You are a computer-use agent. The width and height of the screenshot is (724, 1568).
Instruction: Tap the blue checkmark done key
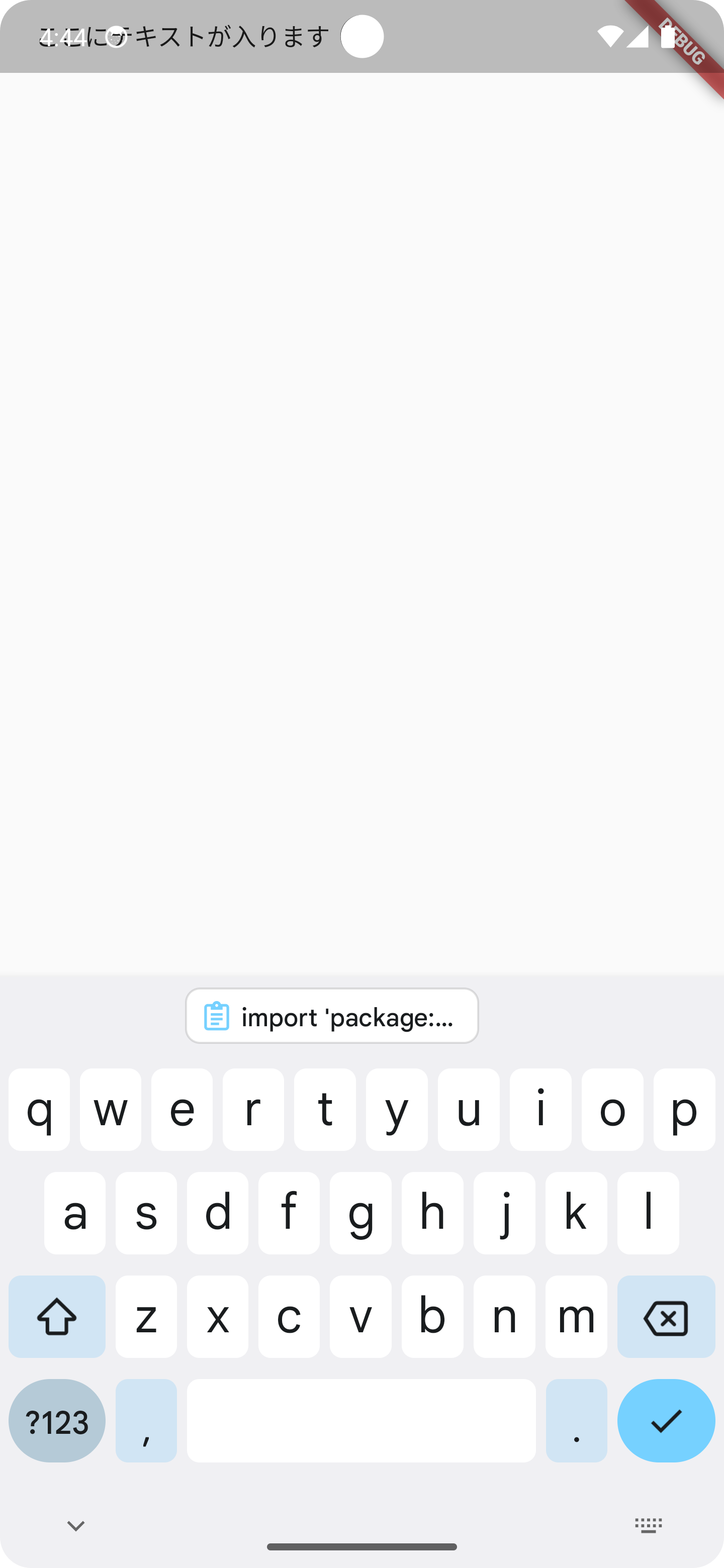coord(666,1421)
